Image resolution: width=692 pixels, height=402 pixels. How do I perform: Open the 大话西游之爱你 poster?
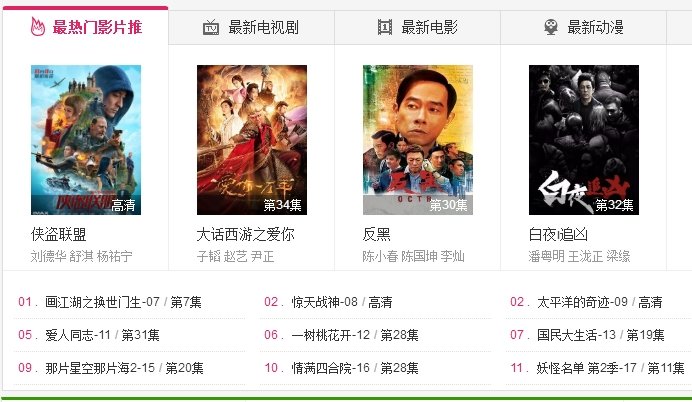click(x=251, y=140)
